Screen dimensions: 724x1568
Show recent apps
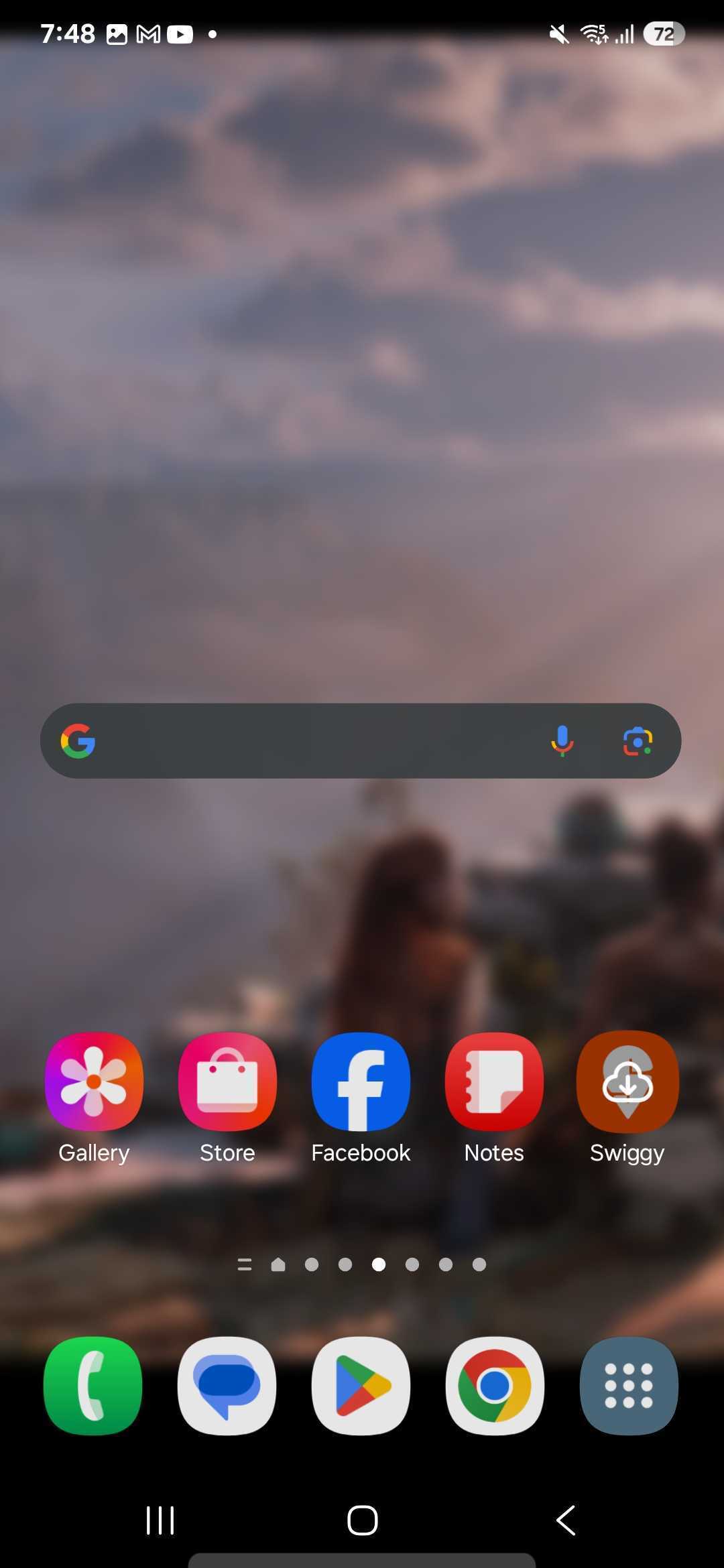[x=160, y=1520]
